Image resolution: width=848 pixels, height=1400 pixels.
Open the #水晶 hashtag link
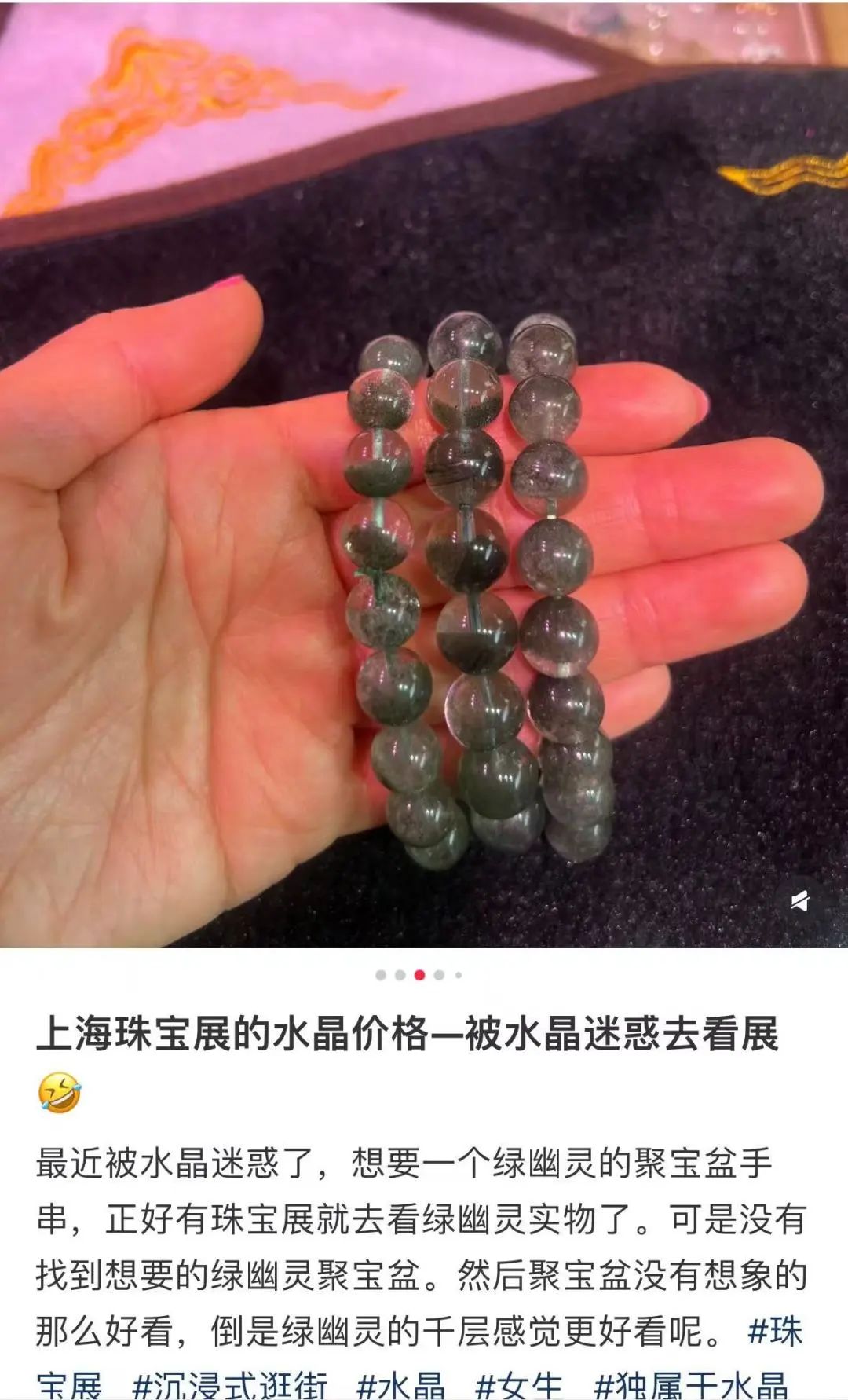tap(400, 1386)
